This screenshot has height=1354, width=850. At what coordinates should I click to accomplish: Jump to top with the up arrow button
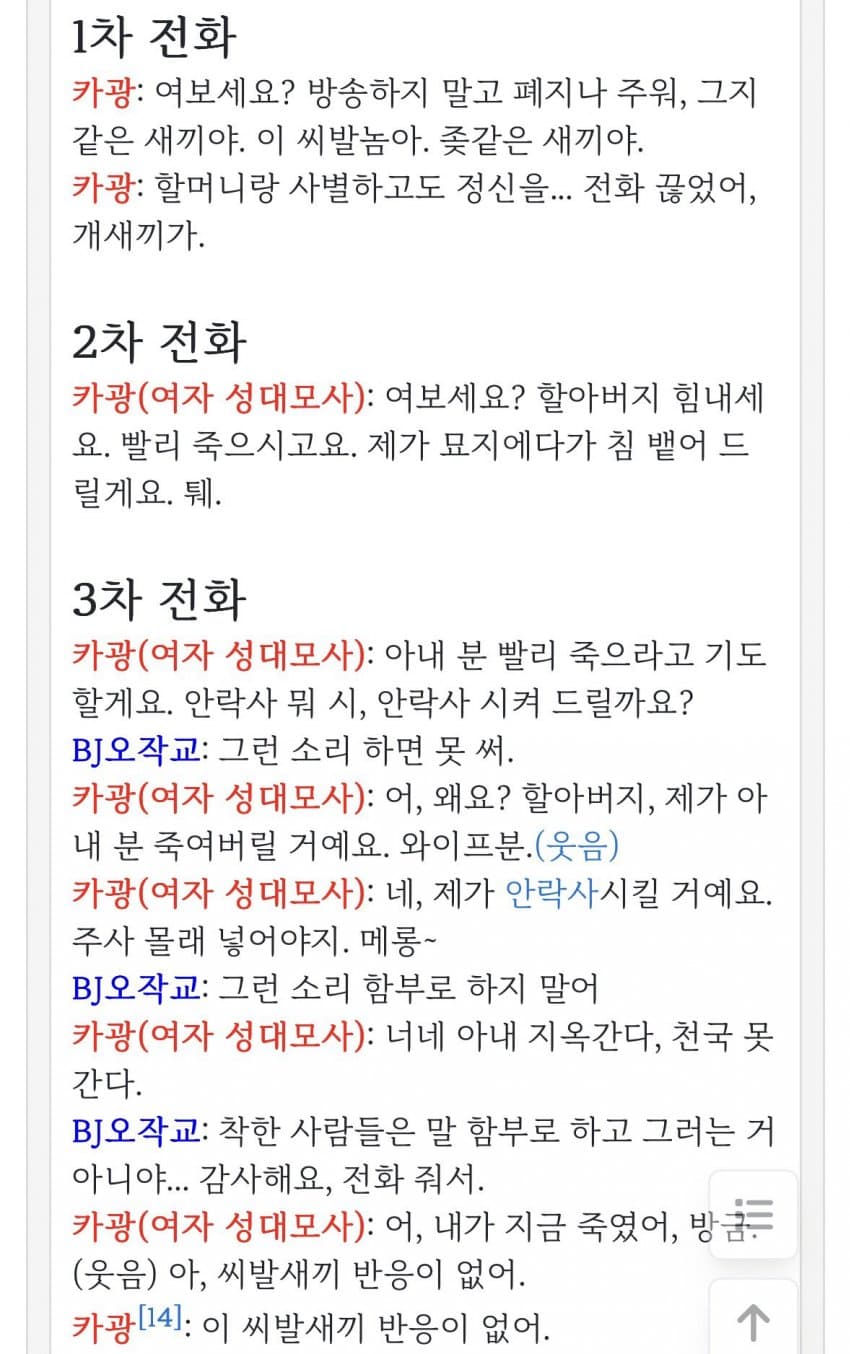pos(754,1321)
